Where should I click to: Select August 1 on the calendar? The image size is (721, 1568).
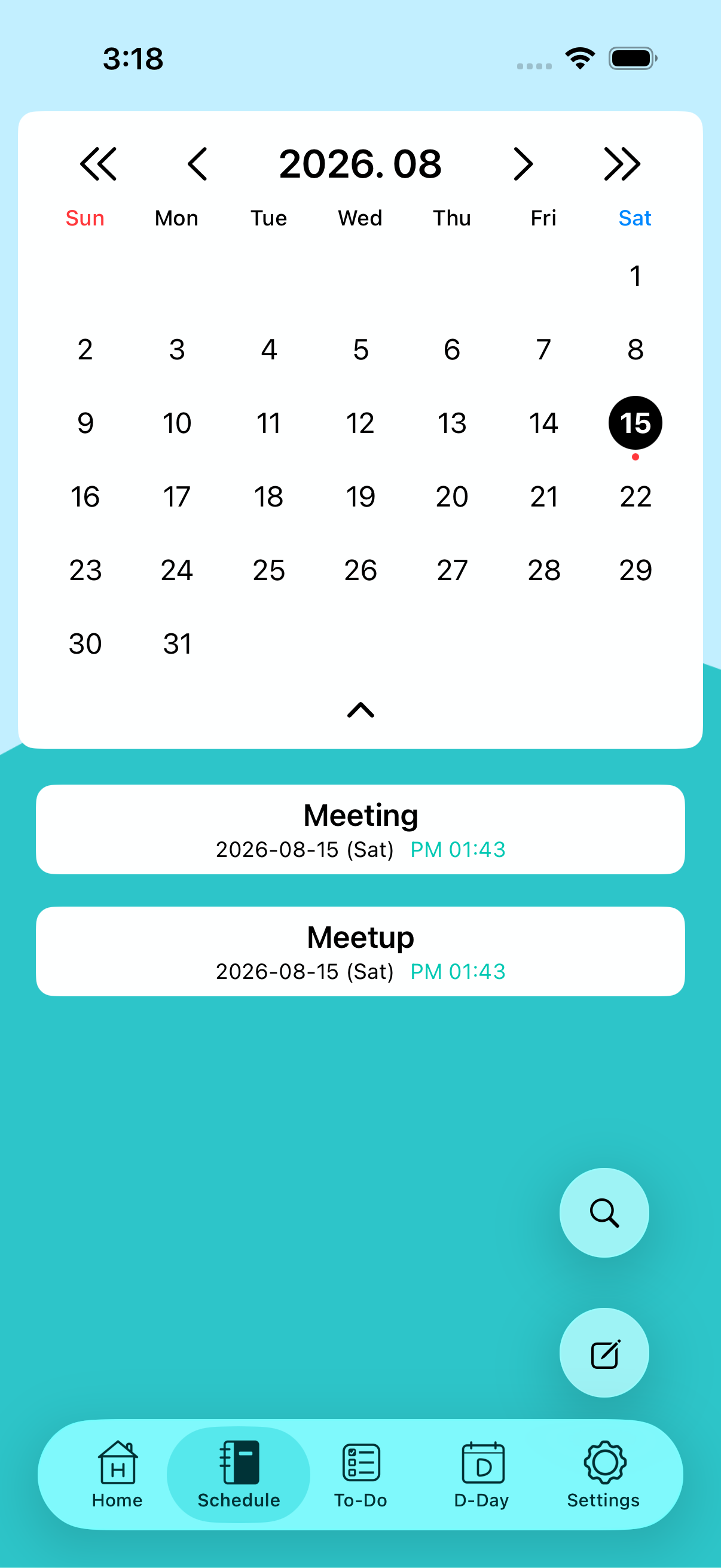pyautogui.click(x=636, y=276)
